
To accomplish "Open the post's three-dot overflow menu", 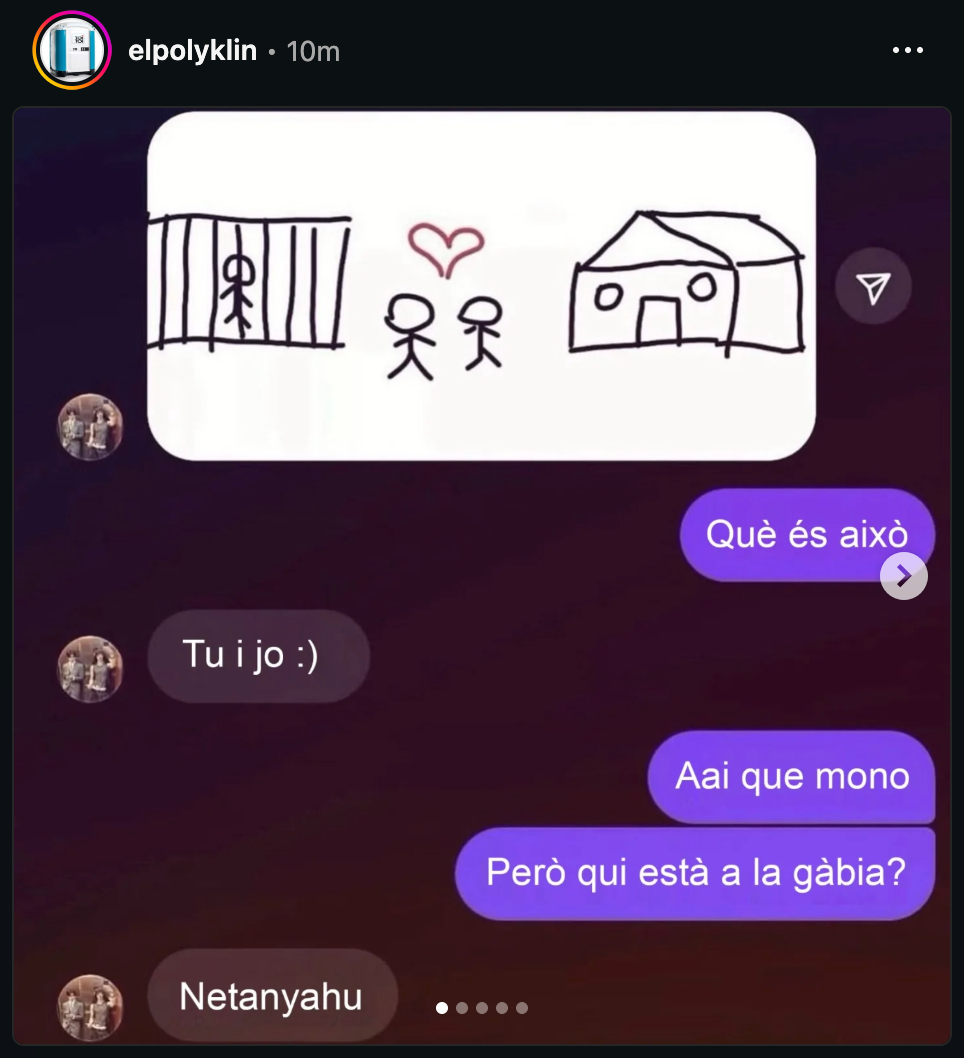I will point(907,50).
